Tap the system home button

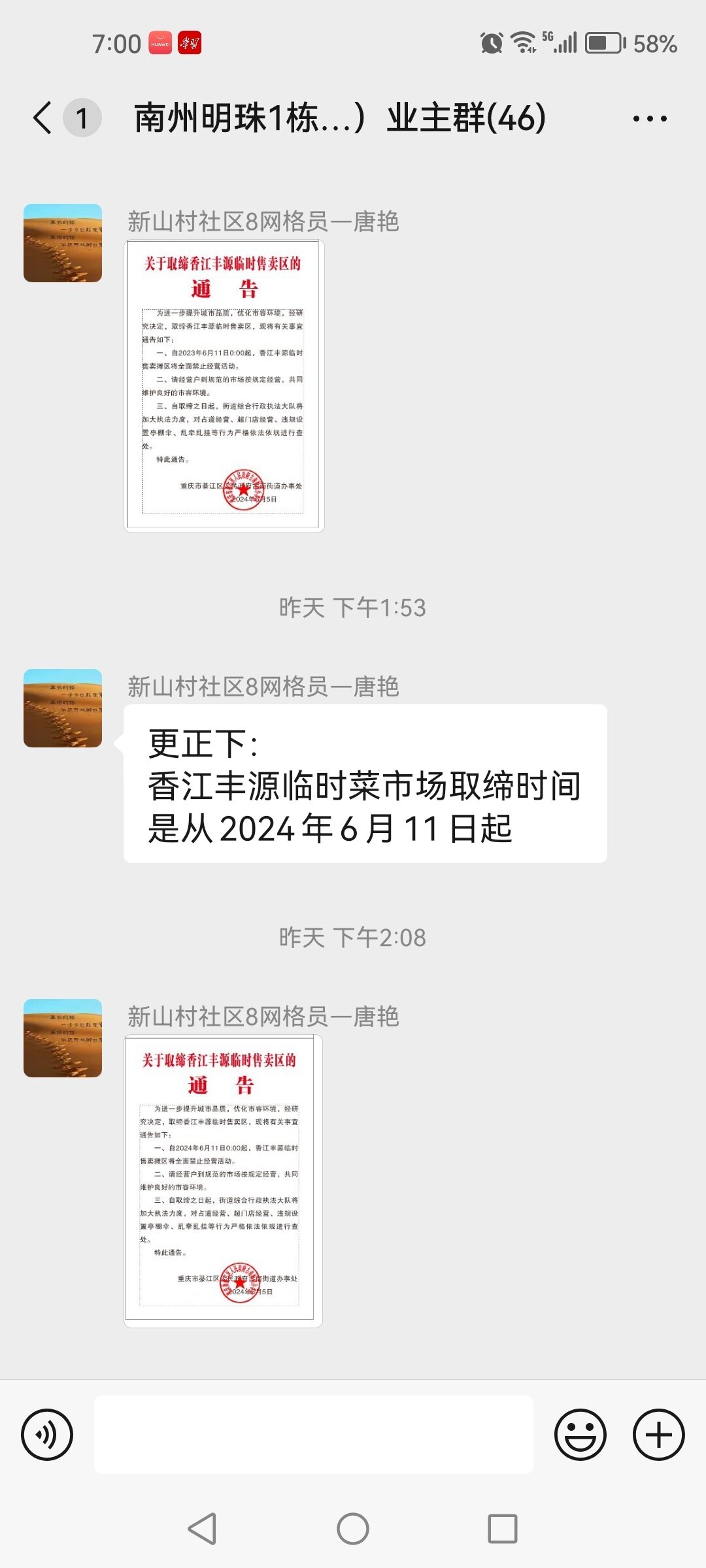click(353, 1529)
